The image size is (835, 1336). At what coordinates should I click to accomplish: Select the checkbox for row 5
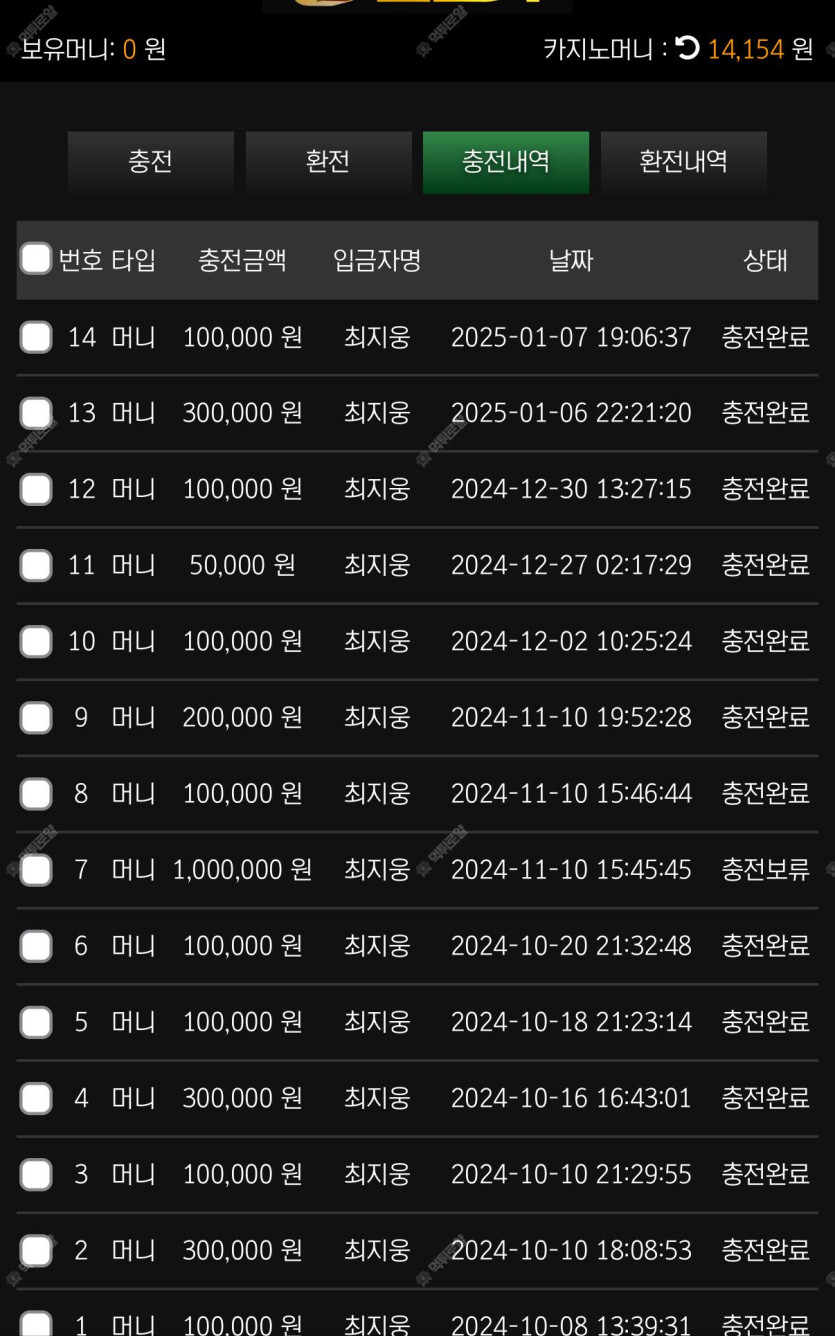point(36,1022)
